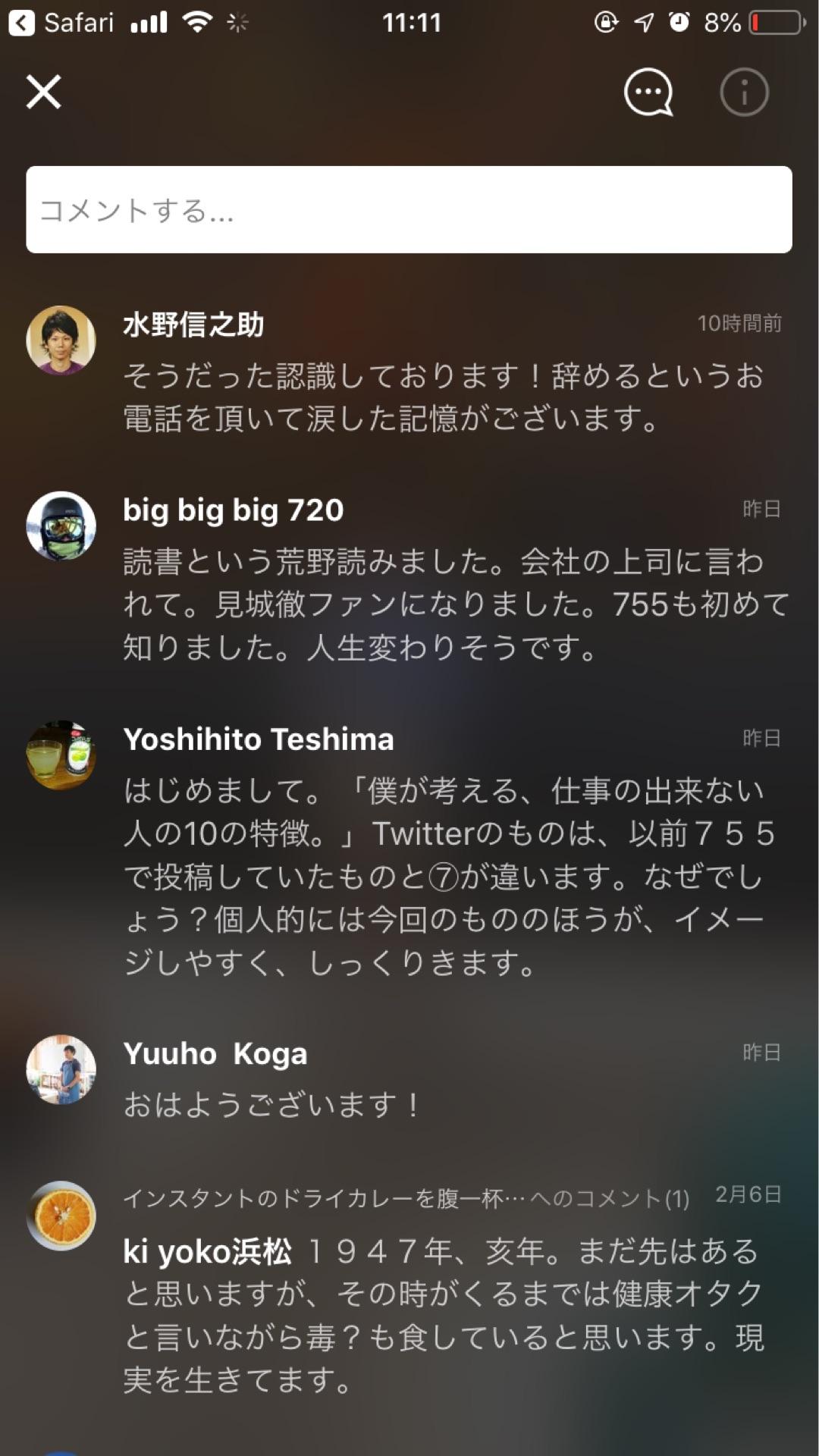
Task: Open the インスタントのドライカレー comment link
Action: pyautogui.click(x=406, y=1198)
